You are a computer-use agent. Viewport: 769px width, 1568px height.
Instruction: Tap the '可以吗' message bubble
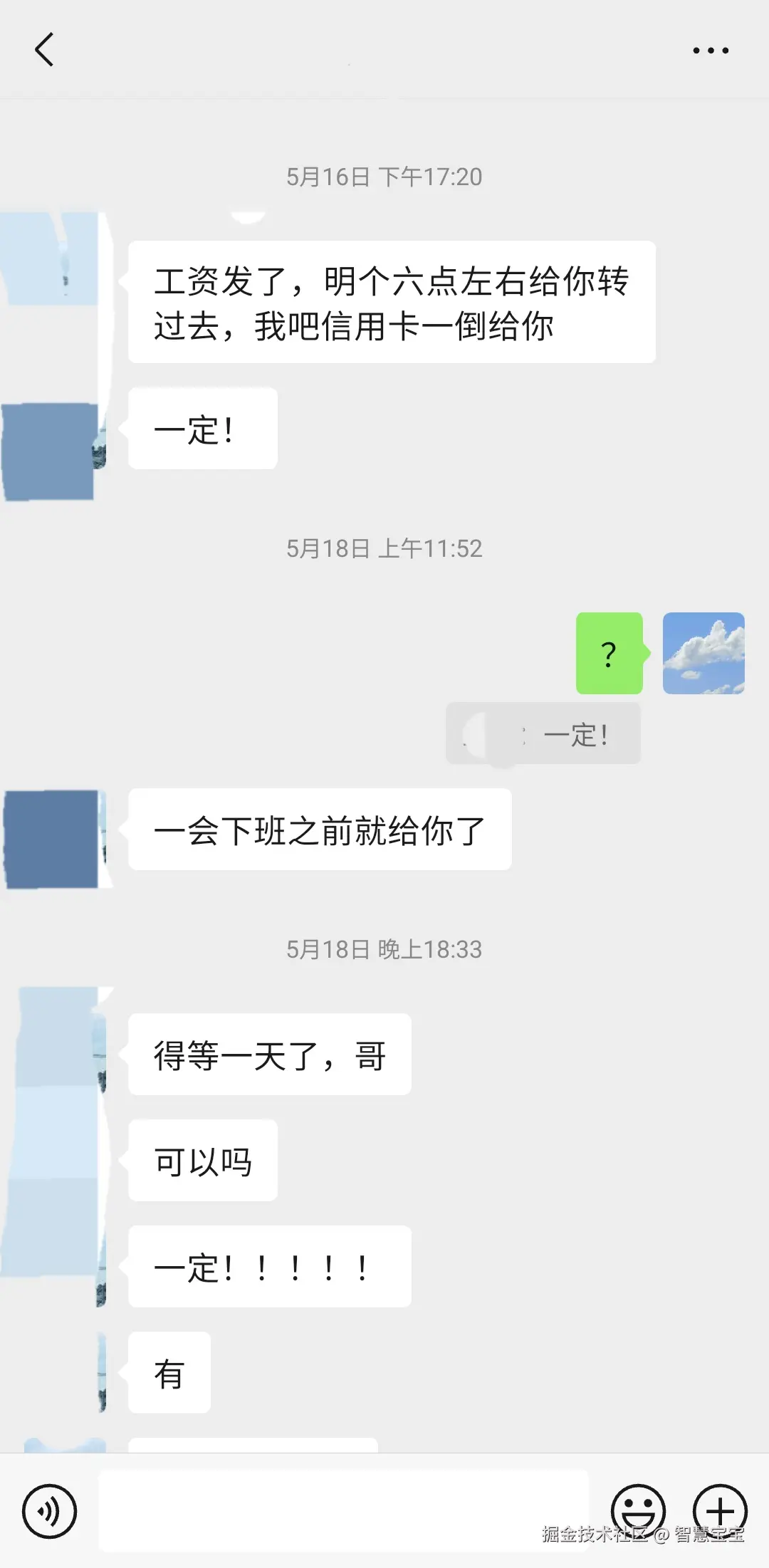(x=202, y=1161)
